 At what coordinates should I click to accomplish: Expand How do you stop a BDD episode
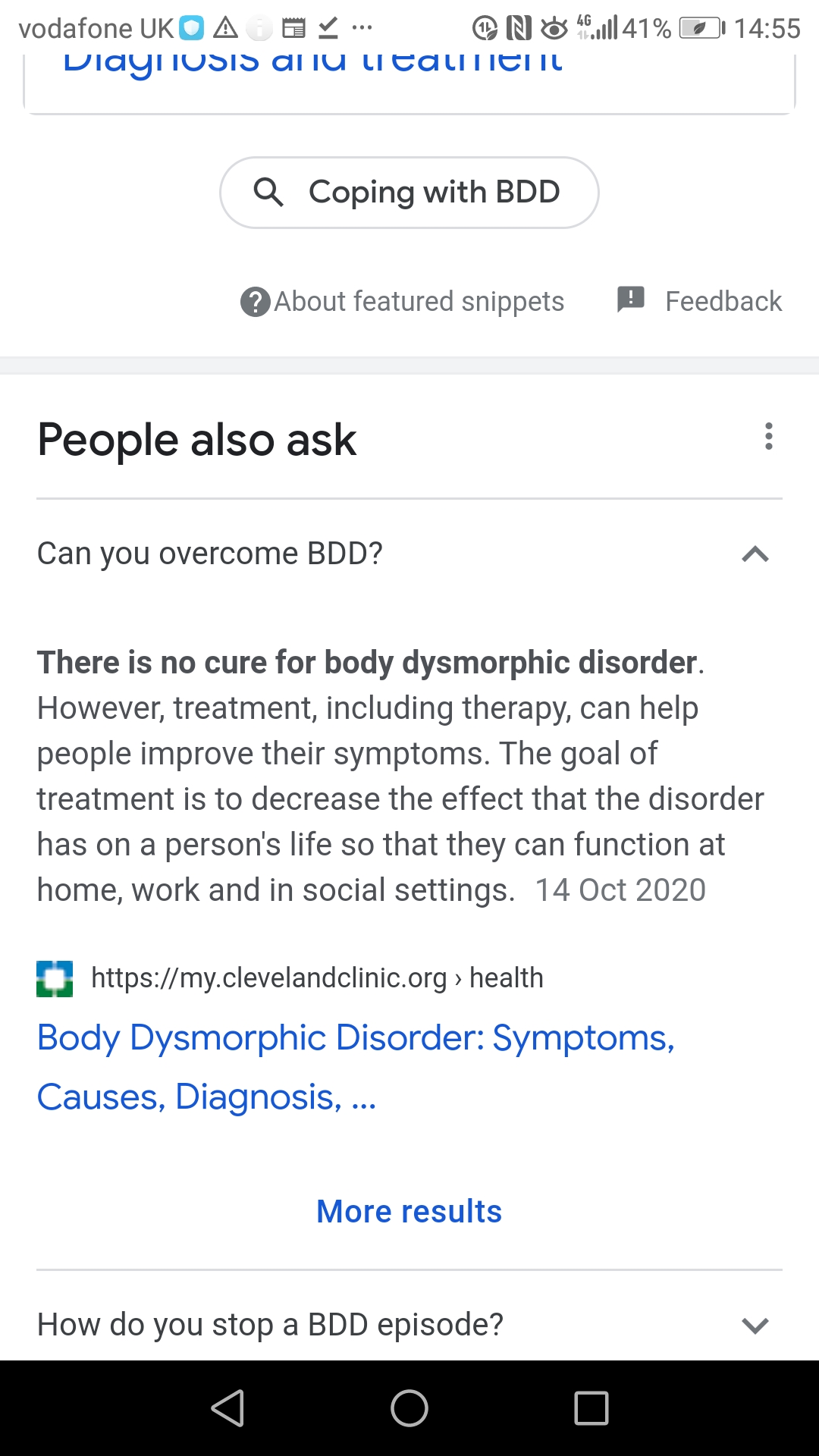(409, 1325)
